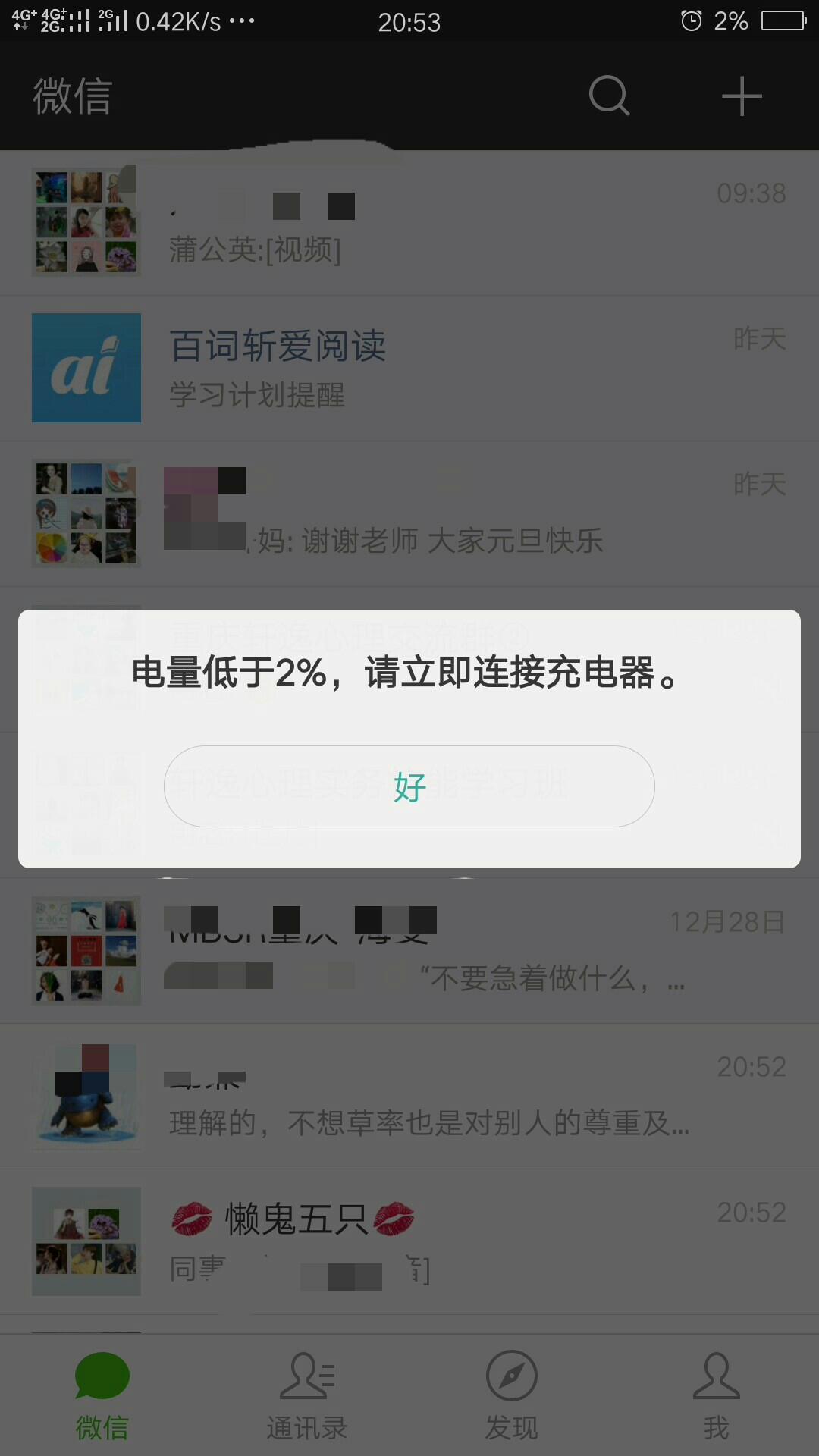The width and height of the screenshot is (819, 1456).
Task: Switch to the 通讯录 tab
Action: 307,1396
